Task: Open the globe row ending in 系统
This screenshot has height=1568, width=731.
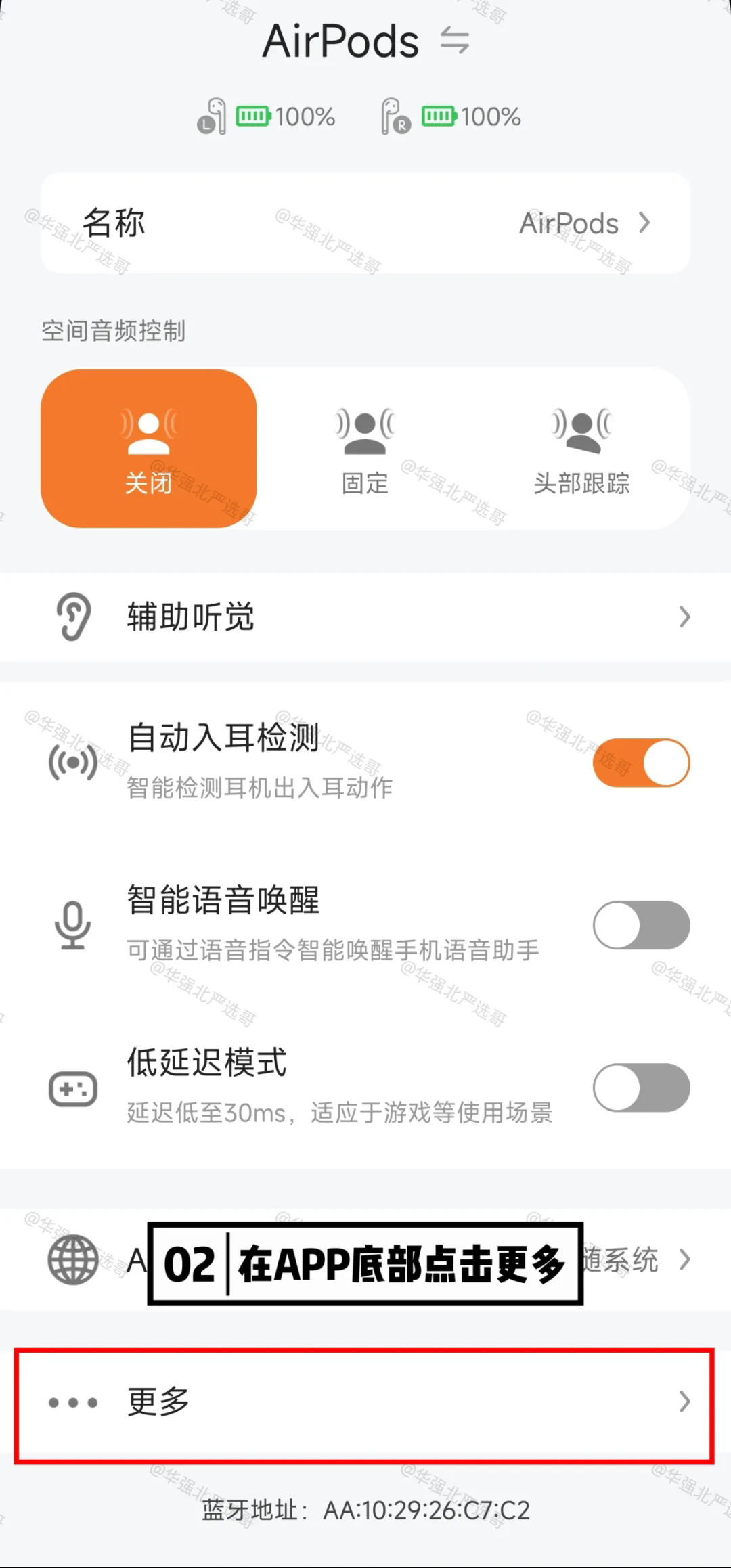Action: pos(365,1259)
